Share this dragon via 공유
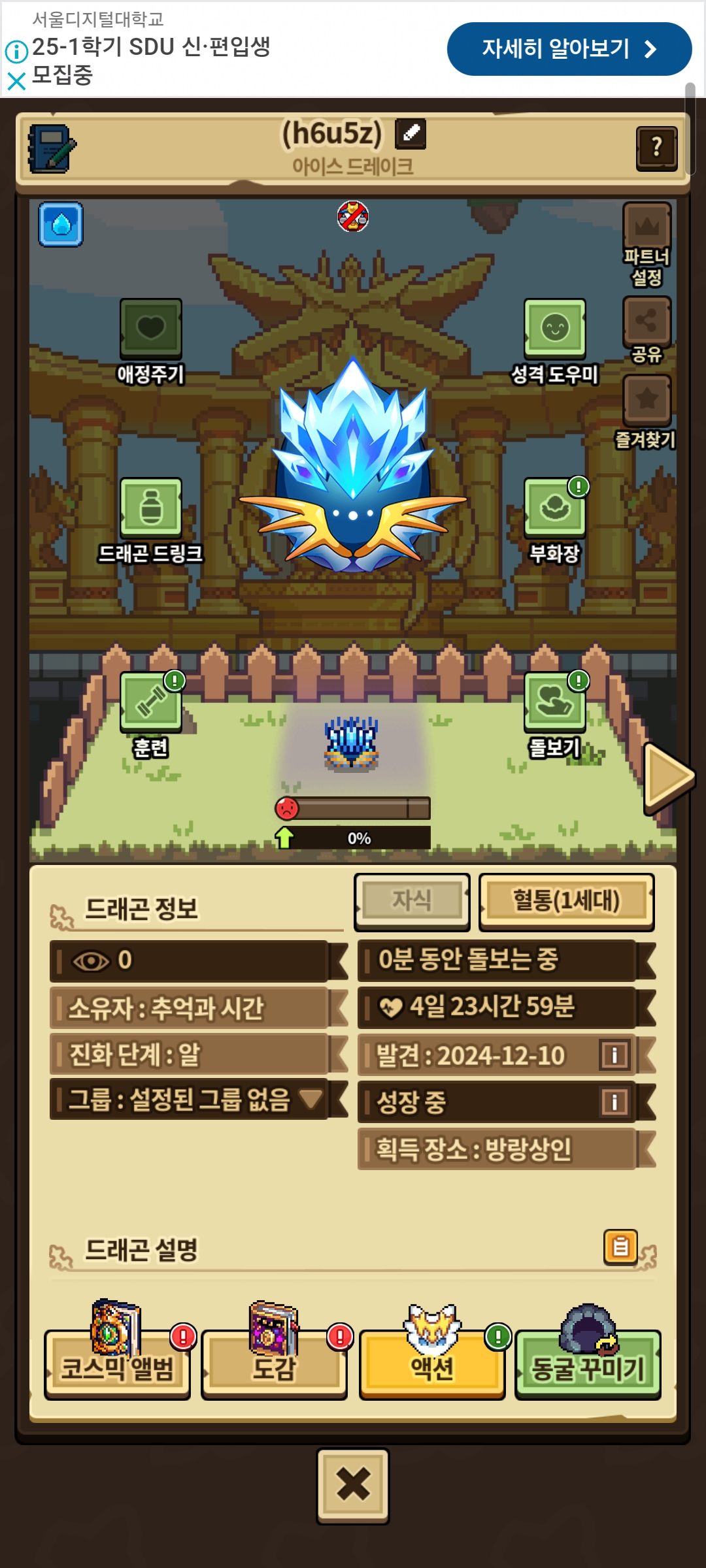 pyautogui.click(x=647, y=330)
